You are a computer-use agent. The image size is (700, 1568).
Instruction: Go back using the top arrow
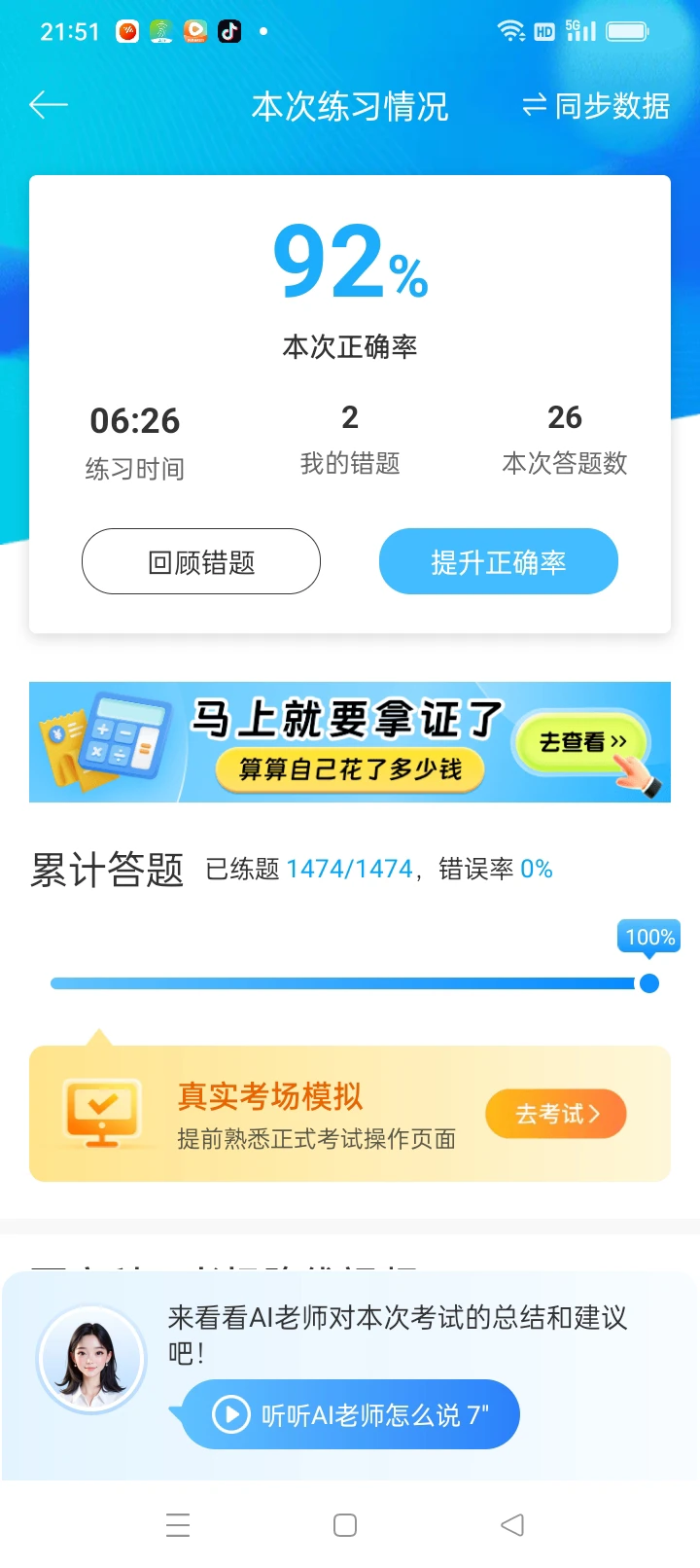[x=49, y=105]
